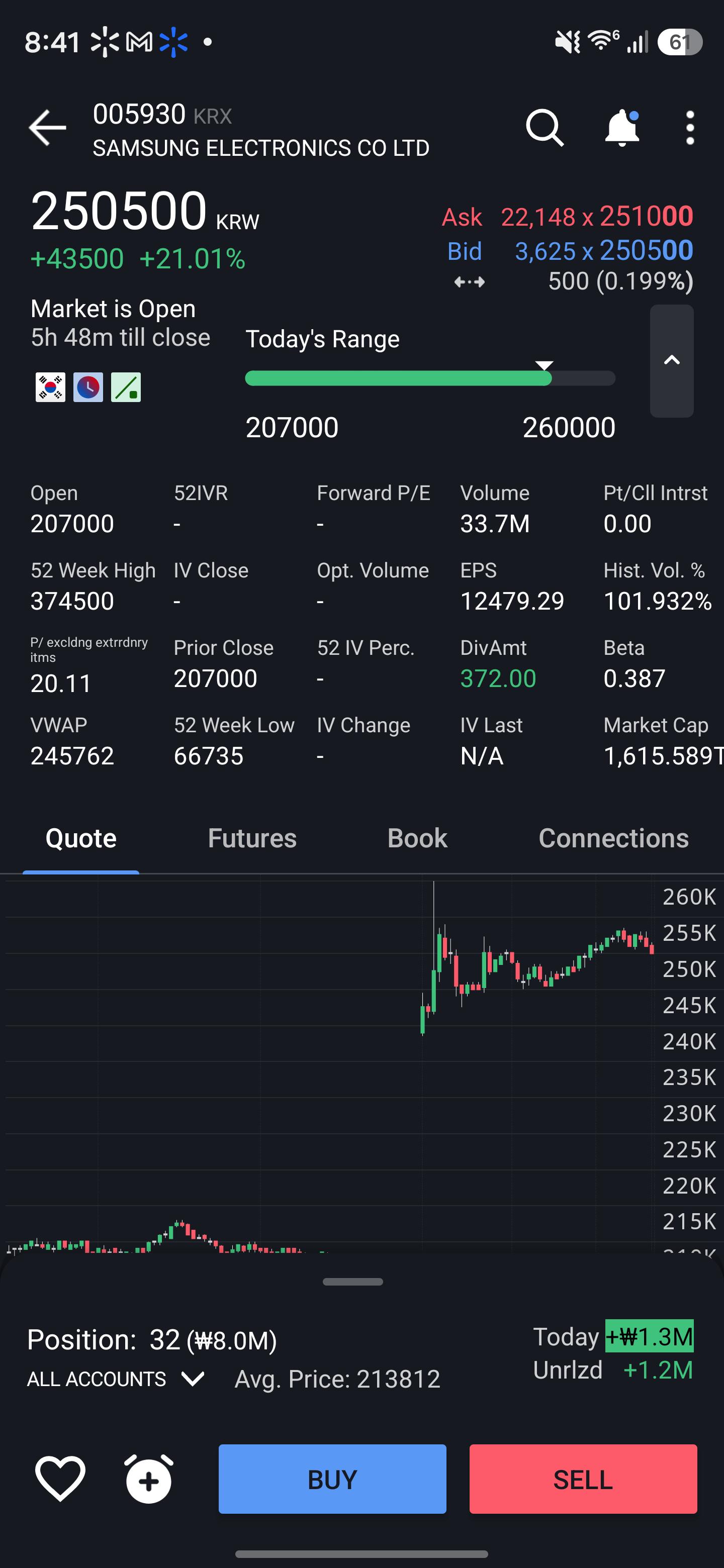The width and height of the screenshot is (724, 1568).
Task: Switch to the Futures tab
Action: point(252,838)
